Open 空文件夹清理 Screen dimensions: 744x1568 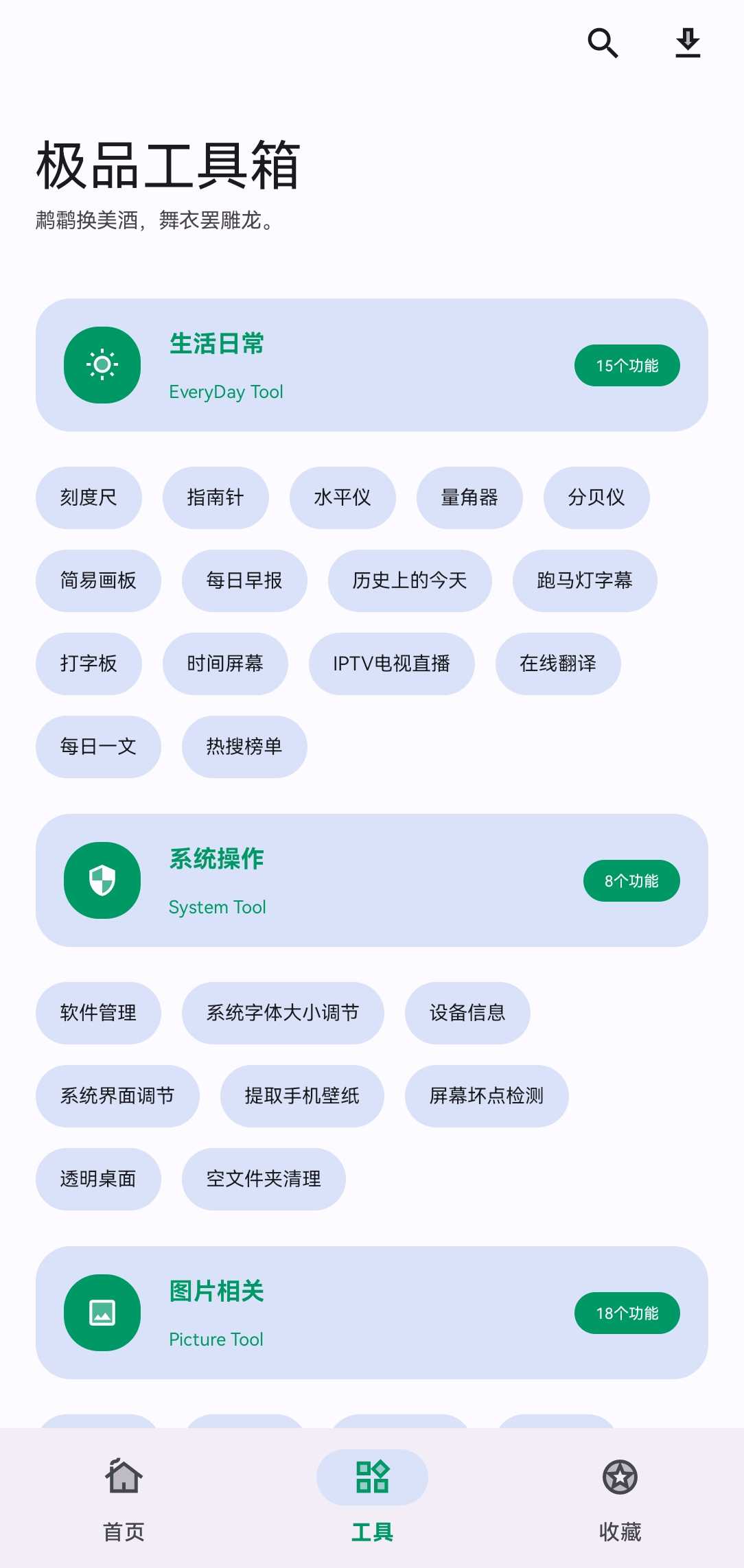click(264, 1179)
